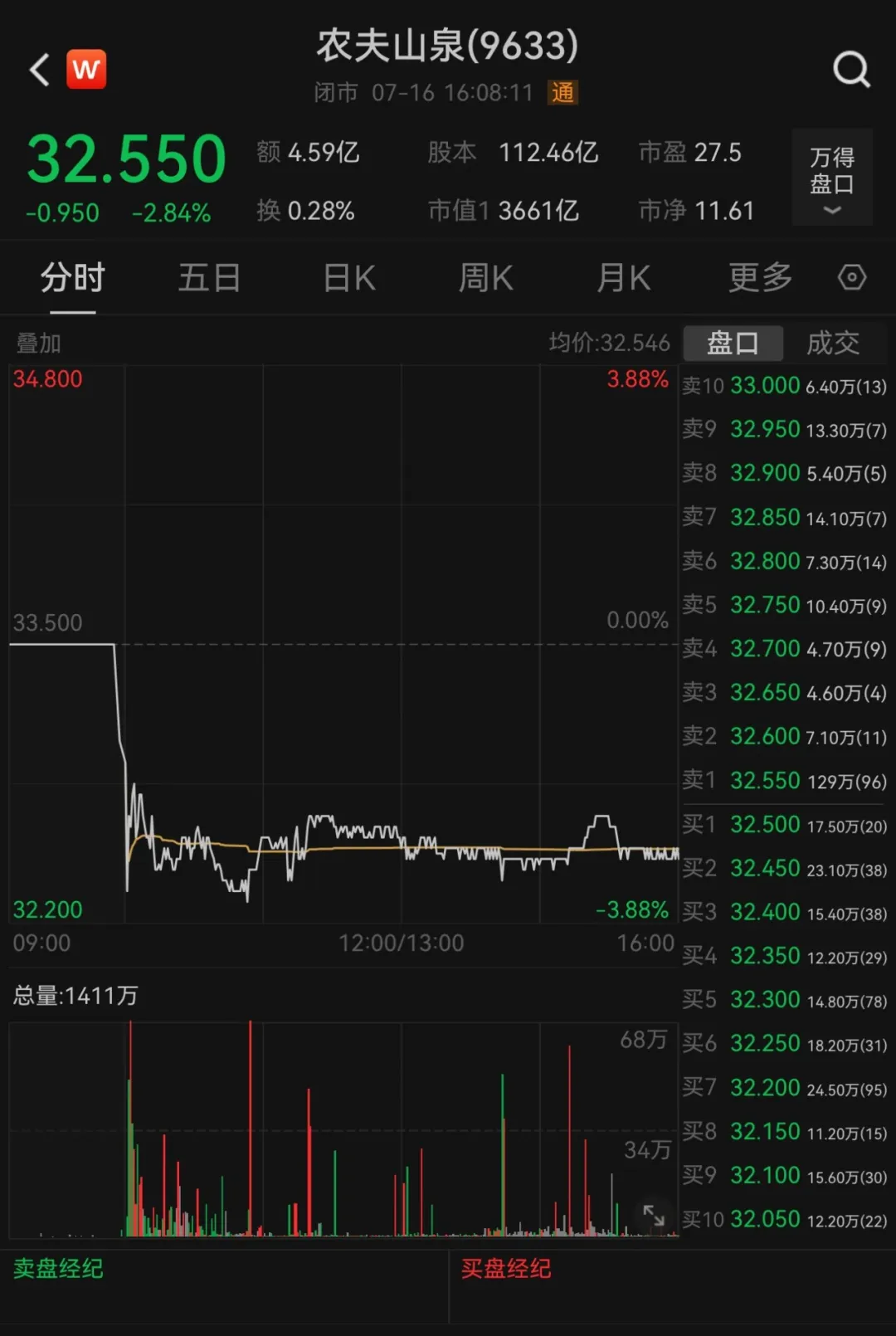This screenshot has width=896, height=1336.
Task: Tap the red W app logo
Action: 86,70
